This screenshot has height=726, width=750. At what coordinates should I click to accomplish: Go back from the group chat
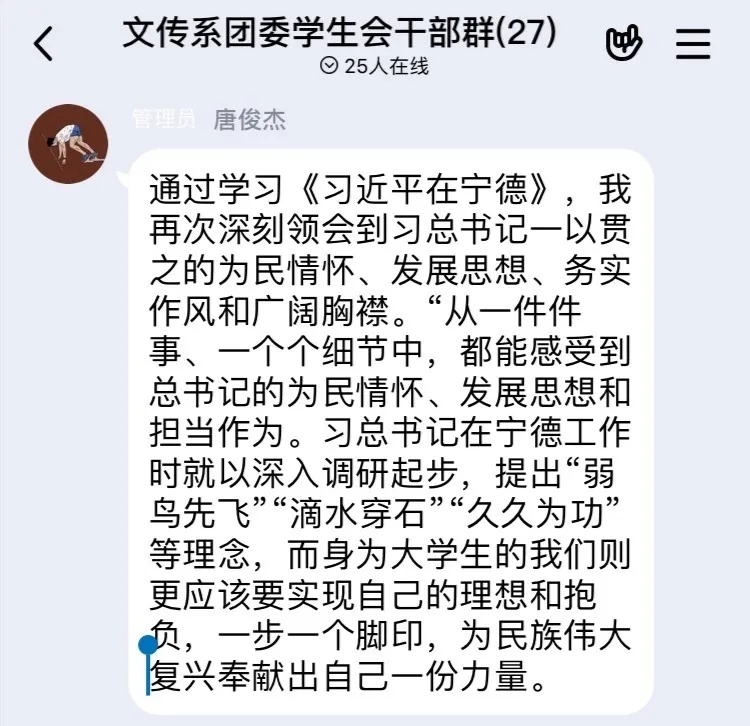tap(44, 44)
